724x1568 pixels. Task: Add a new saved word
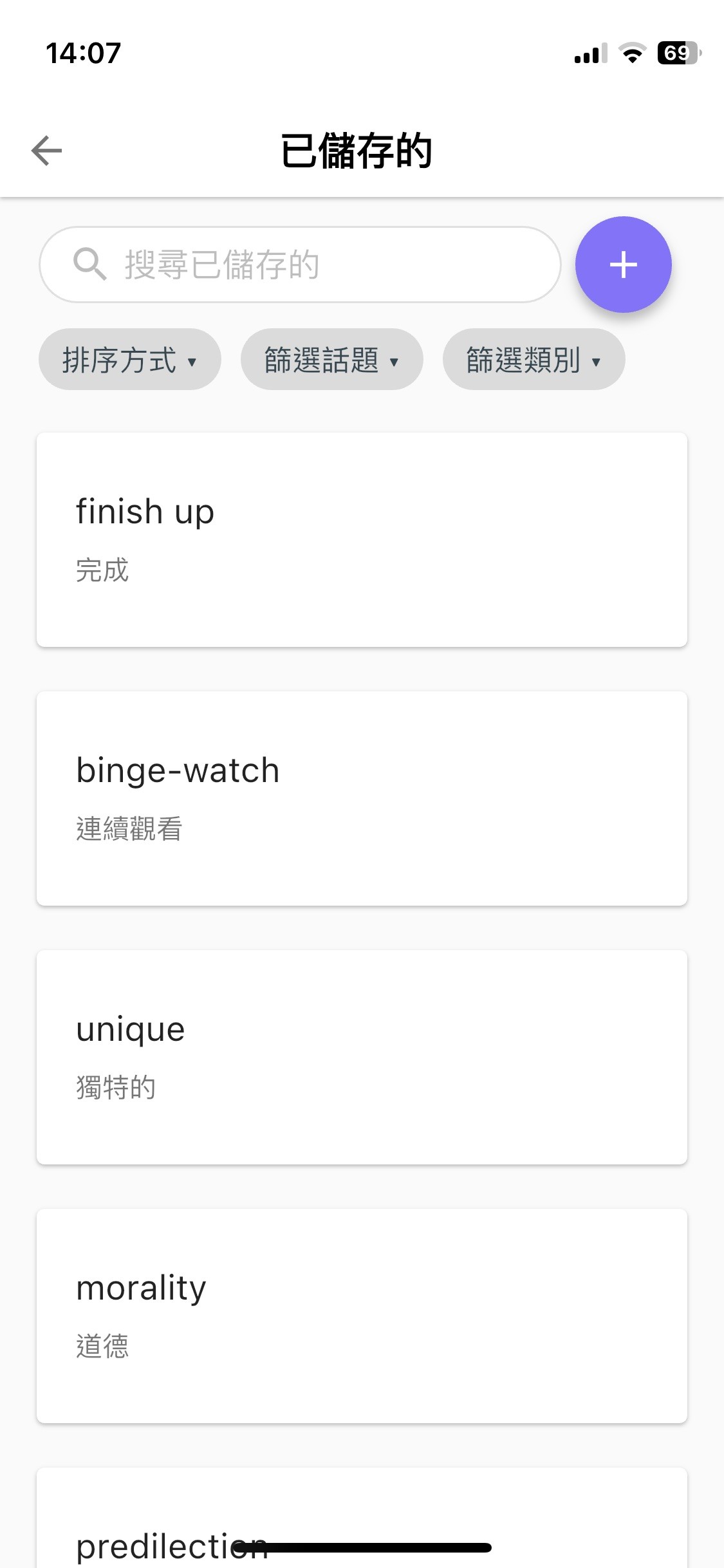click(x=623, y=265)
